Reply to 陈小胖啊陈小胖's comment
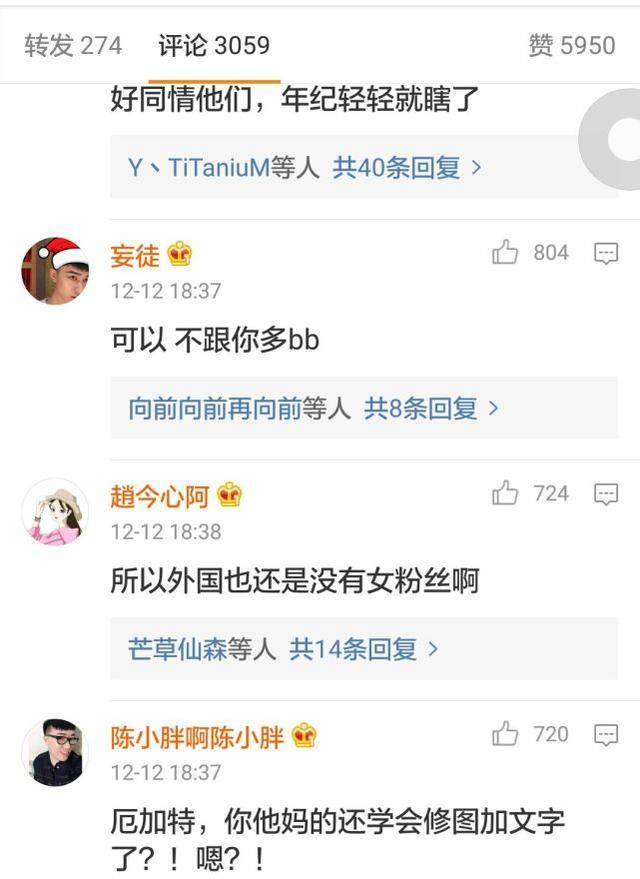The height and width of the screenshot is (879, 640). pos(606,735)
